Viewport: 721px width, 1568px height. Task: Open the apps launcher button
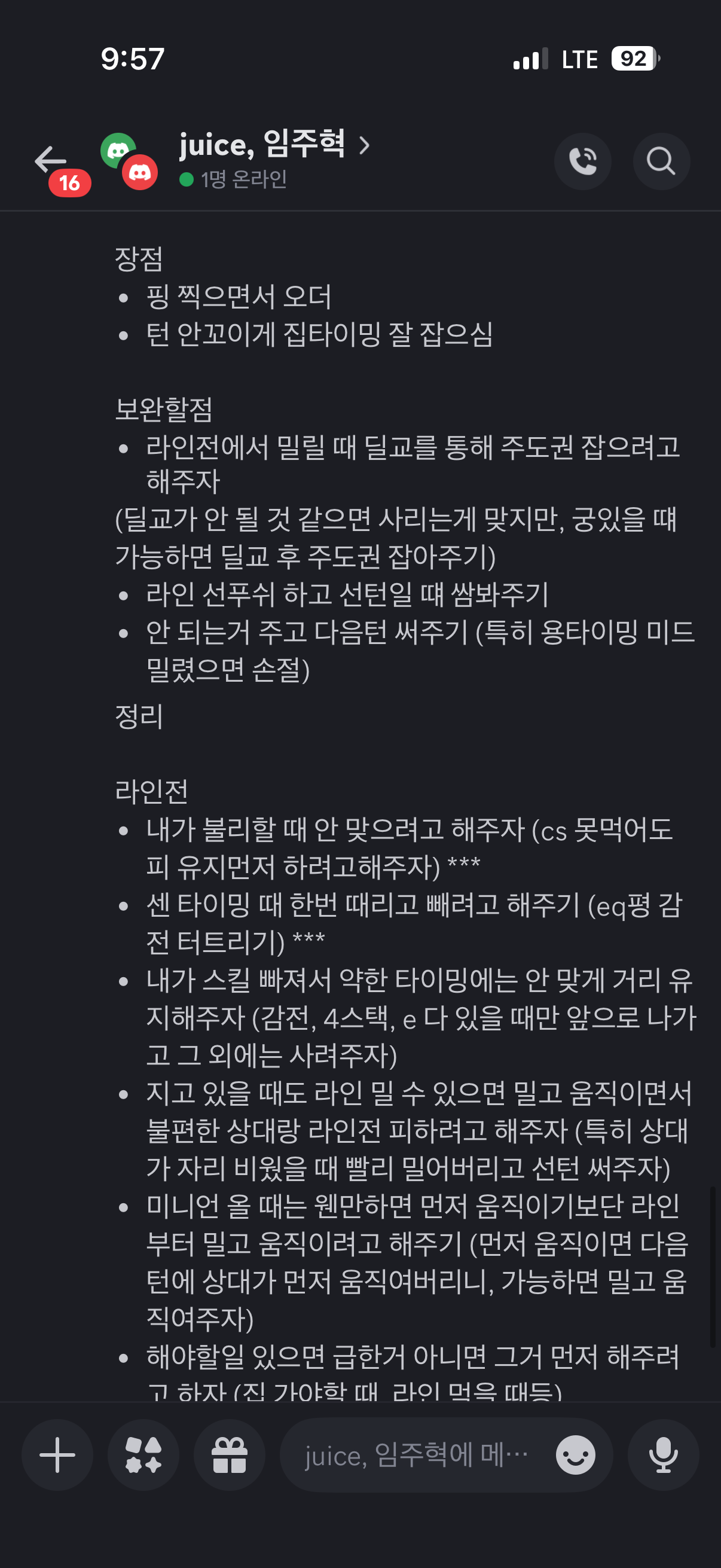(x=143, y=1455)
